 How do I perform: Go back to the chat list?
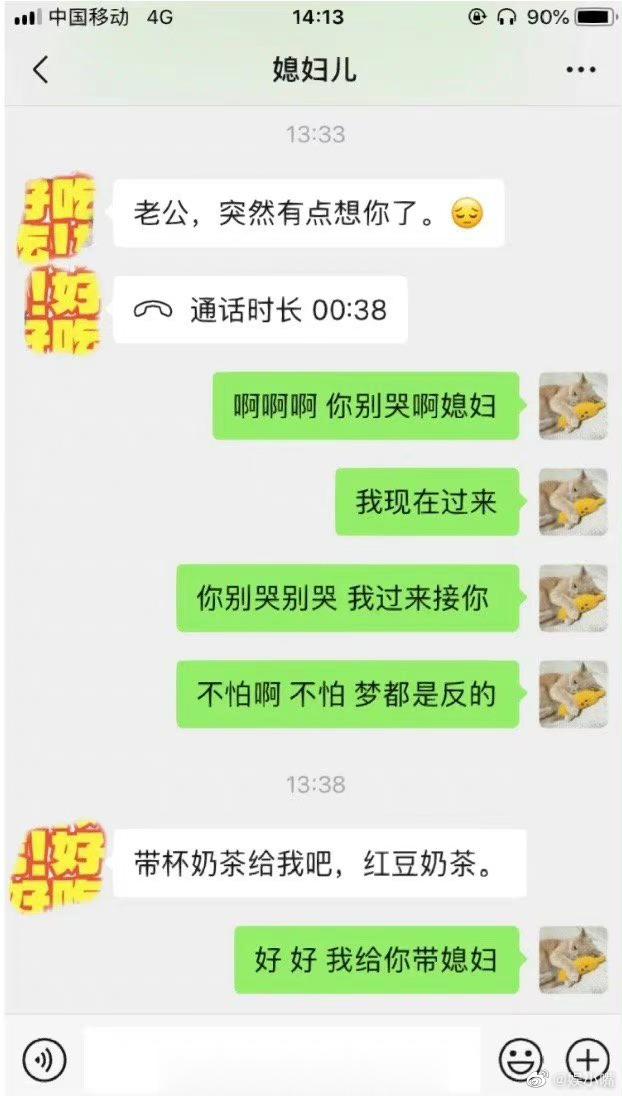point(40,70)
